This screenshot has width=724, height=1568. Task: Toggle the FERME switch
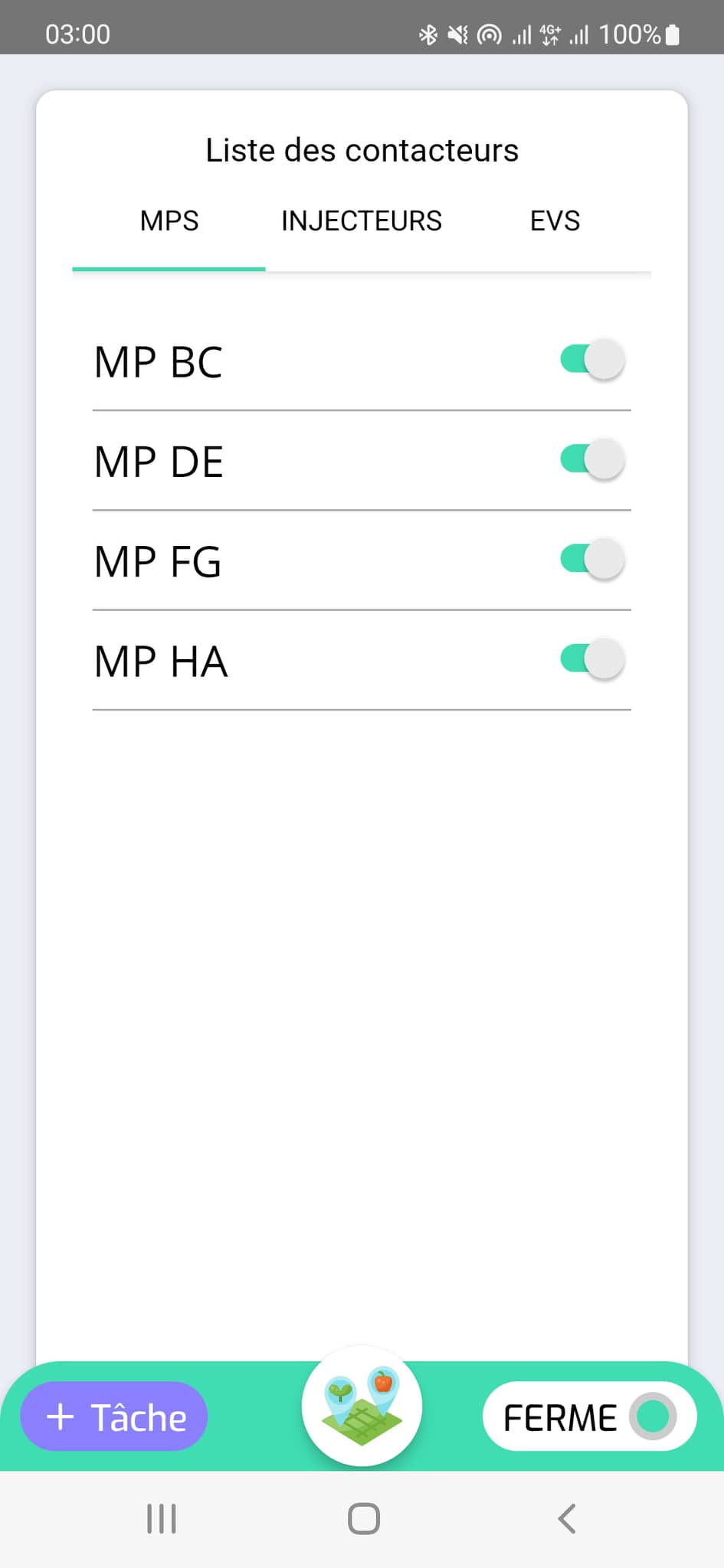(x=652, y=1416)
